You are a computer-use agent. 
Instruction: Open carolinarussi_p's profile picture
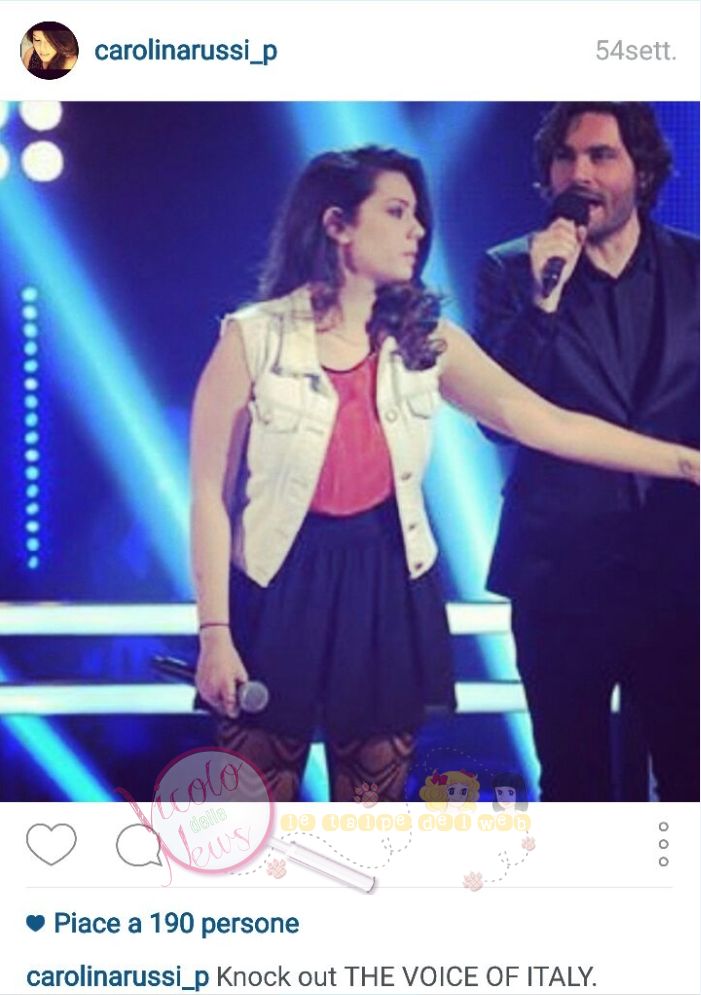49,50
